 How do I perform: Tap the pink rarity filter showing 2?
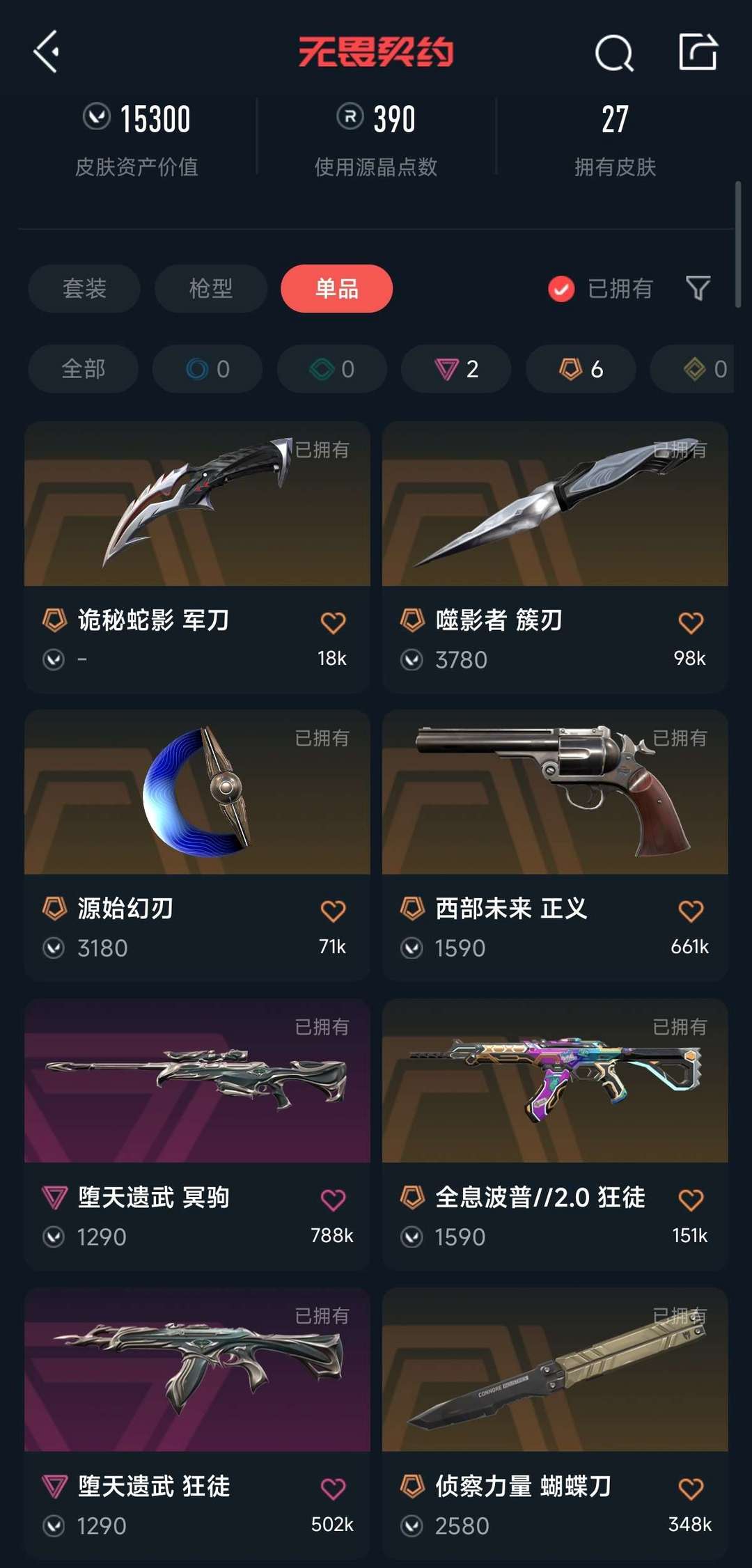(x=455, y=369)
